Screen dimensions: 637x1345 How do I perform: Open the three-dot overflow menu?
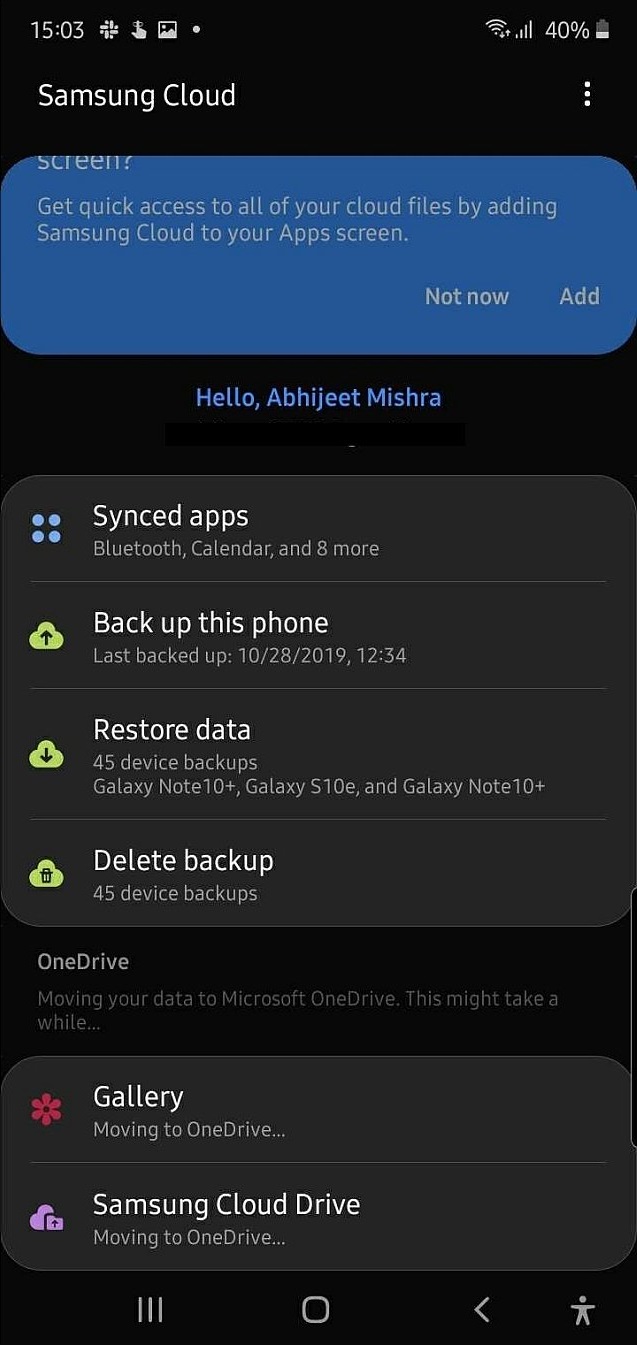click(x=587, y=95)
